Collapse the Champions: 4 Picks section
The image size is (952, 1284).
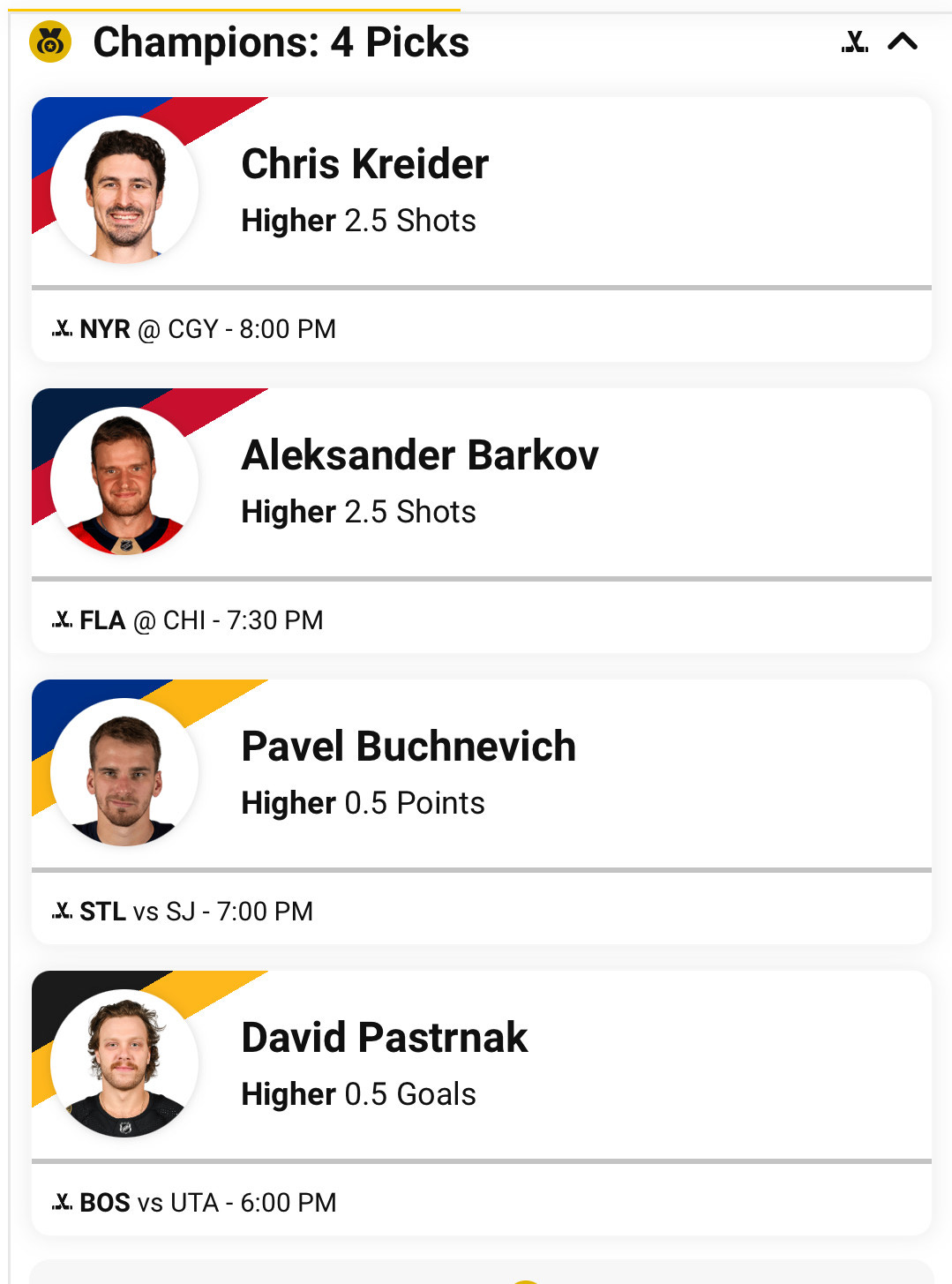point(902,41)
